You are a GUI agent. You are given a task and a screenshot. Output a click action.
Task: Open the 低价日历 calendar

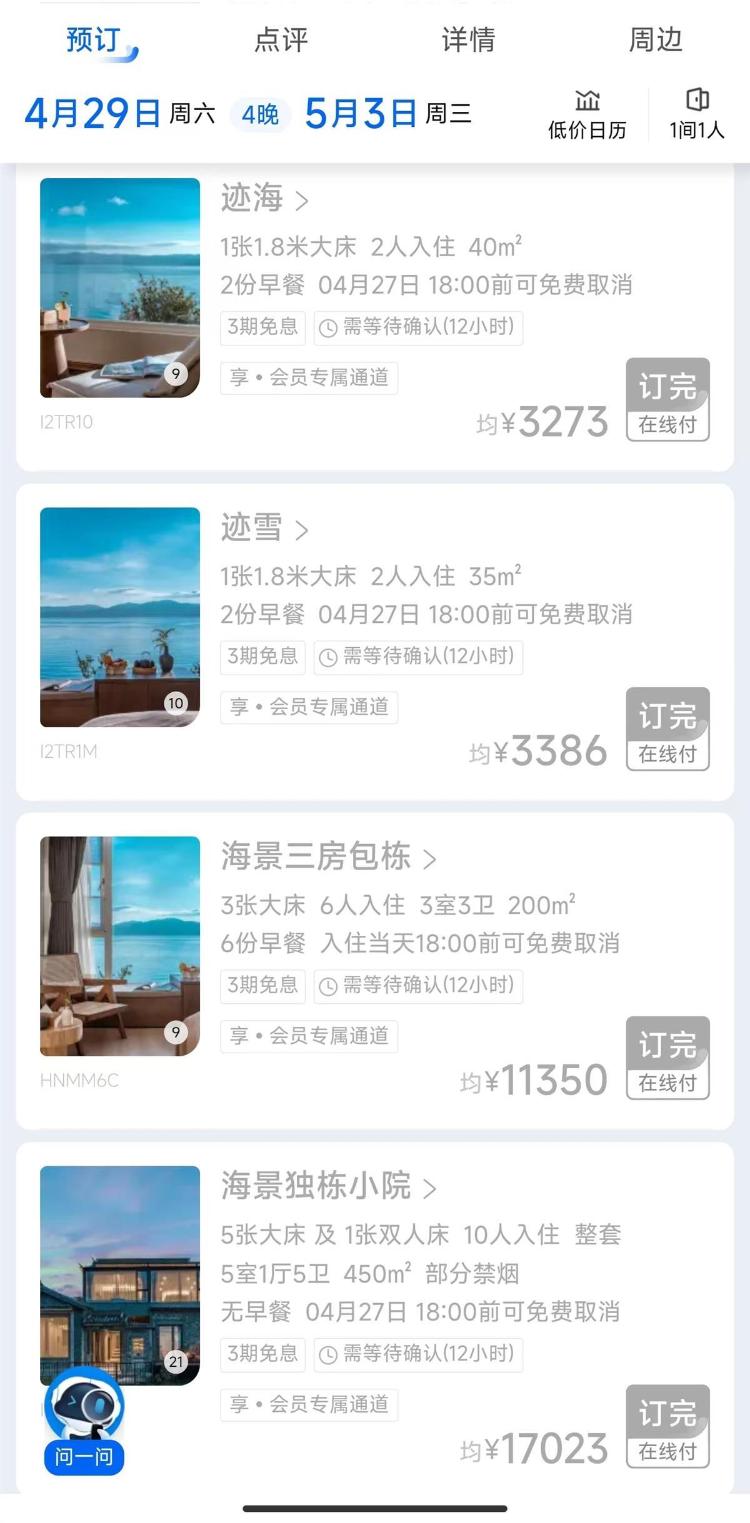[x=587, y=114]
